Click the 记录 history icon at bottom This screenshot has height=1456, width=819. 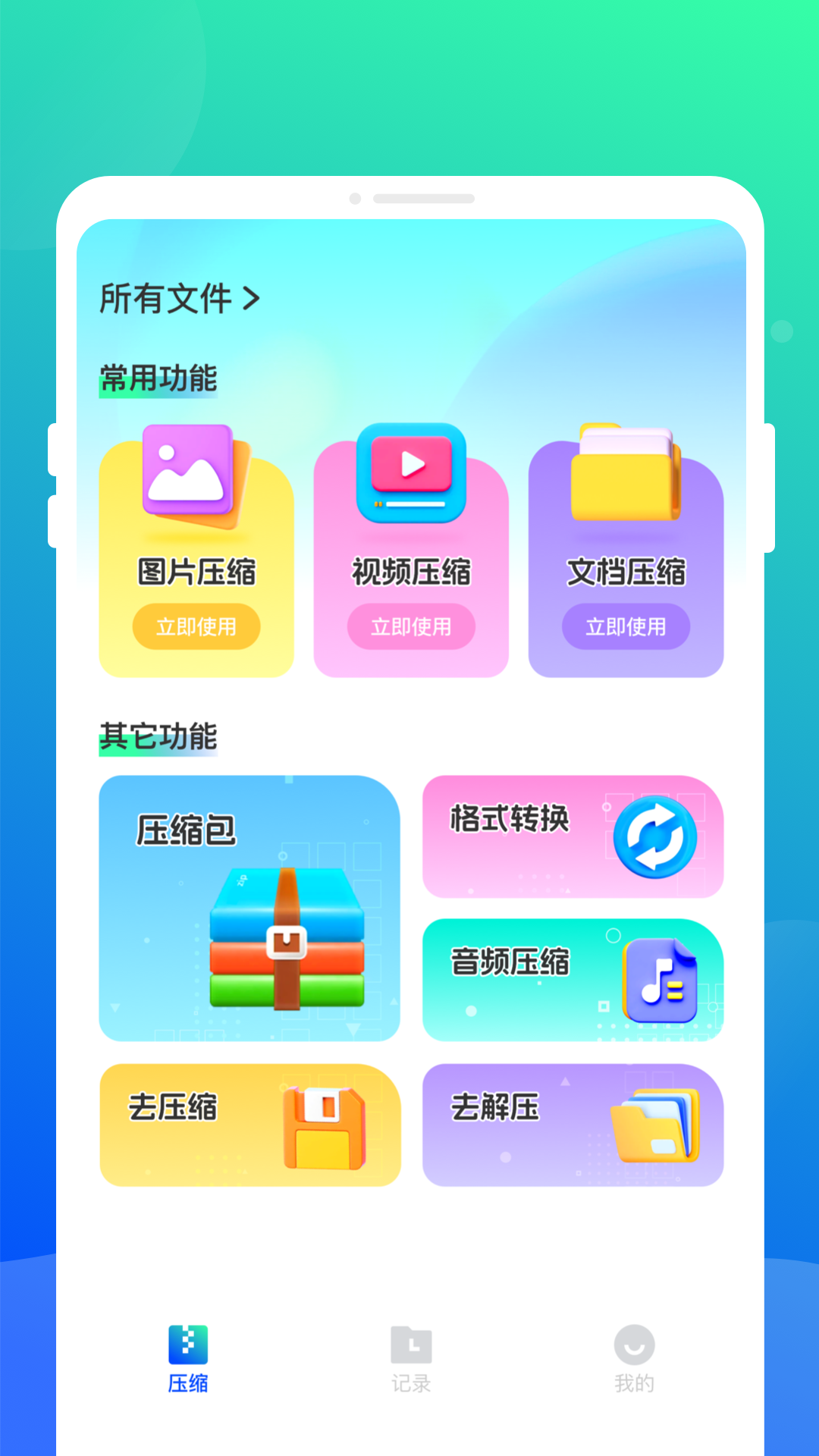(x=410, y=1346)
